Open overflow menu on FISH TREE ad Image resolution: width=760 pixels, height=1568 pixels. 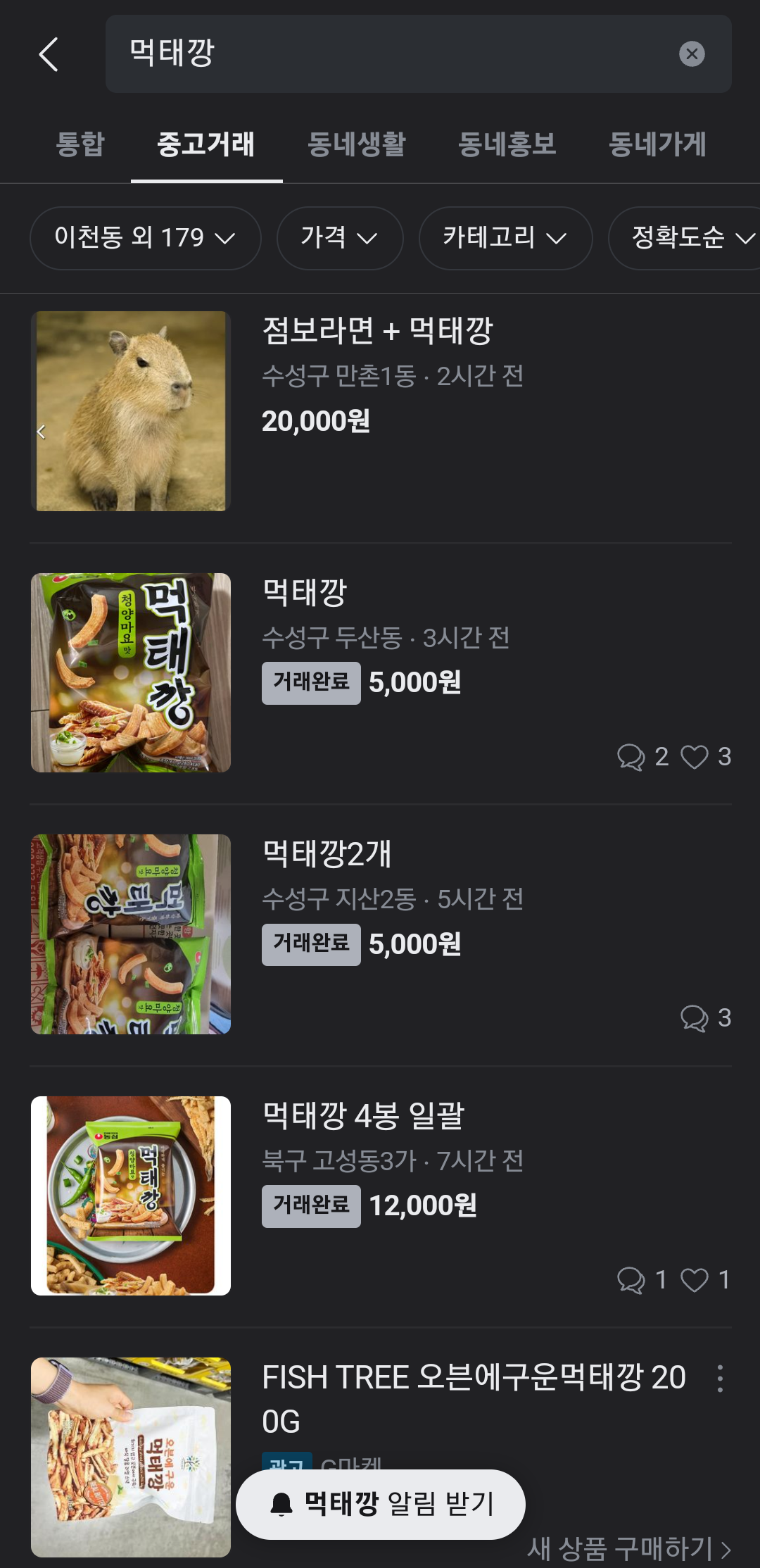[x=720, y=1379]
